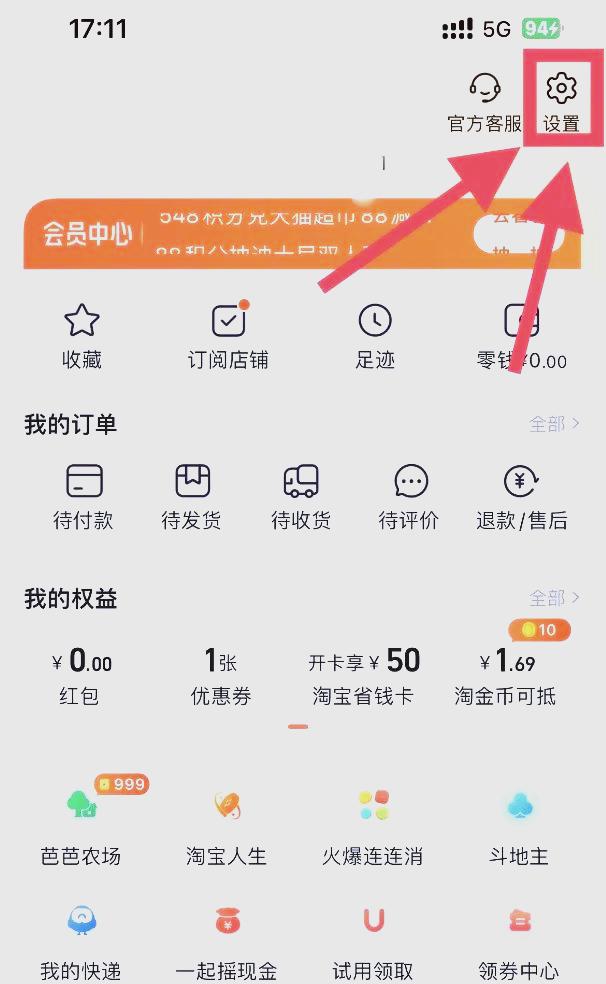Open 待发货 orders

tap(192, 496)
